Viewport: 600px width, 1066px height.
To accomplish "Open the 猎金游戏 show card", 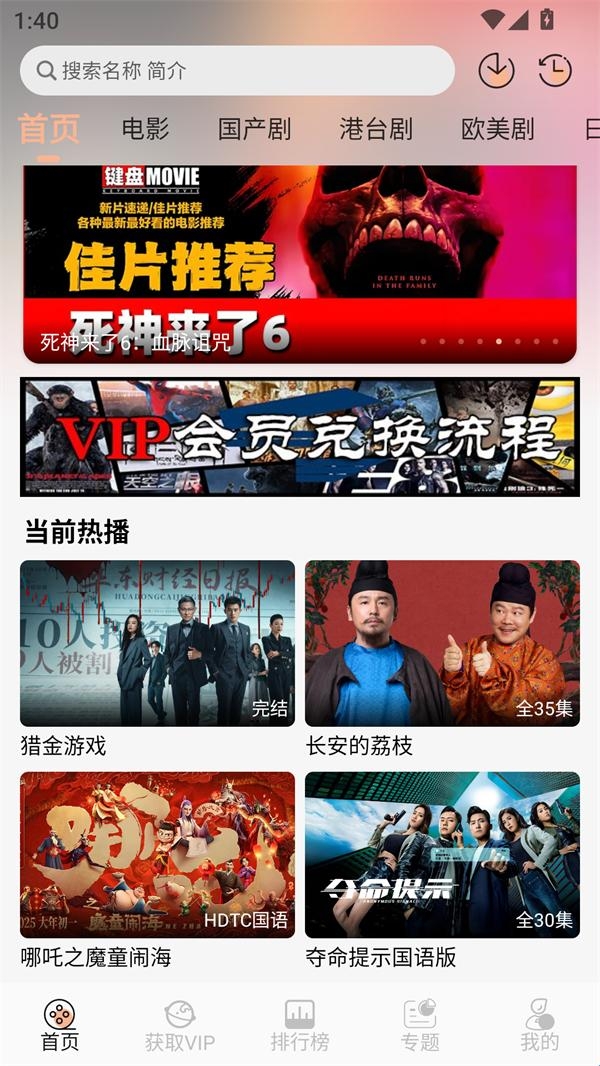I will point(157,643).
